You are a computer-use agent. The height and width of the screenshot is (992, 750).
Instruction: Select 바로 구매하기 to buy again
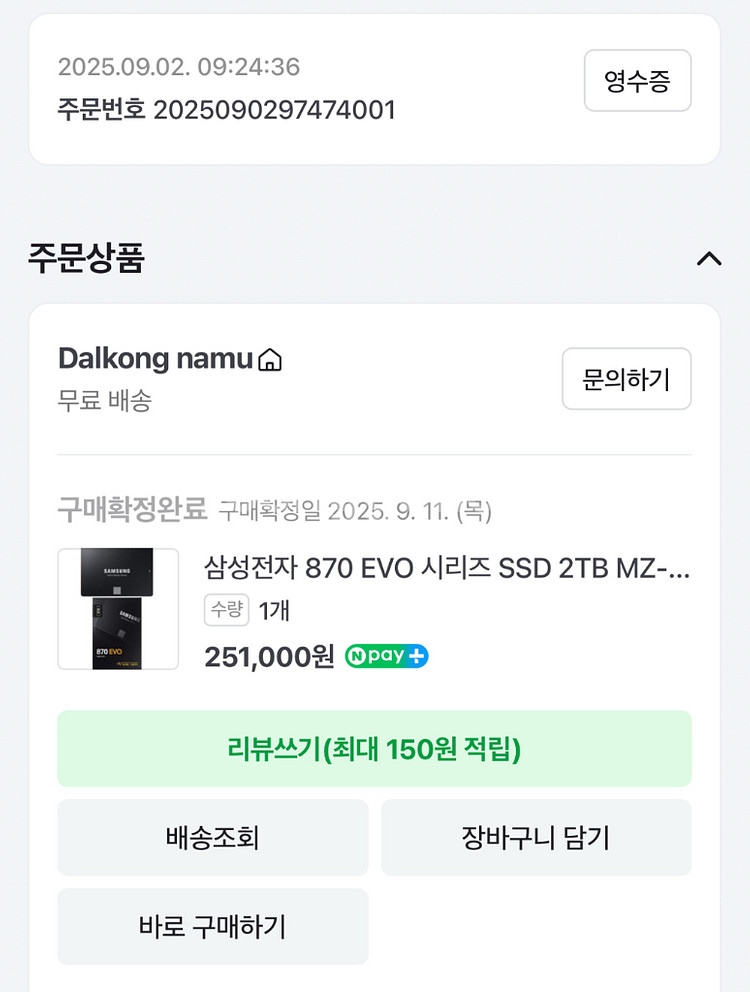212,927
